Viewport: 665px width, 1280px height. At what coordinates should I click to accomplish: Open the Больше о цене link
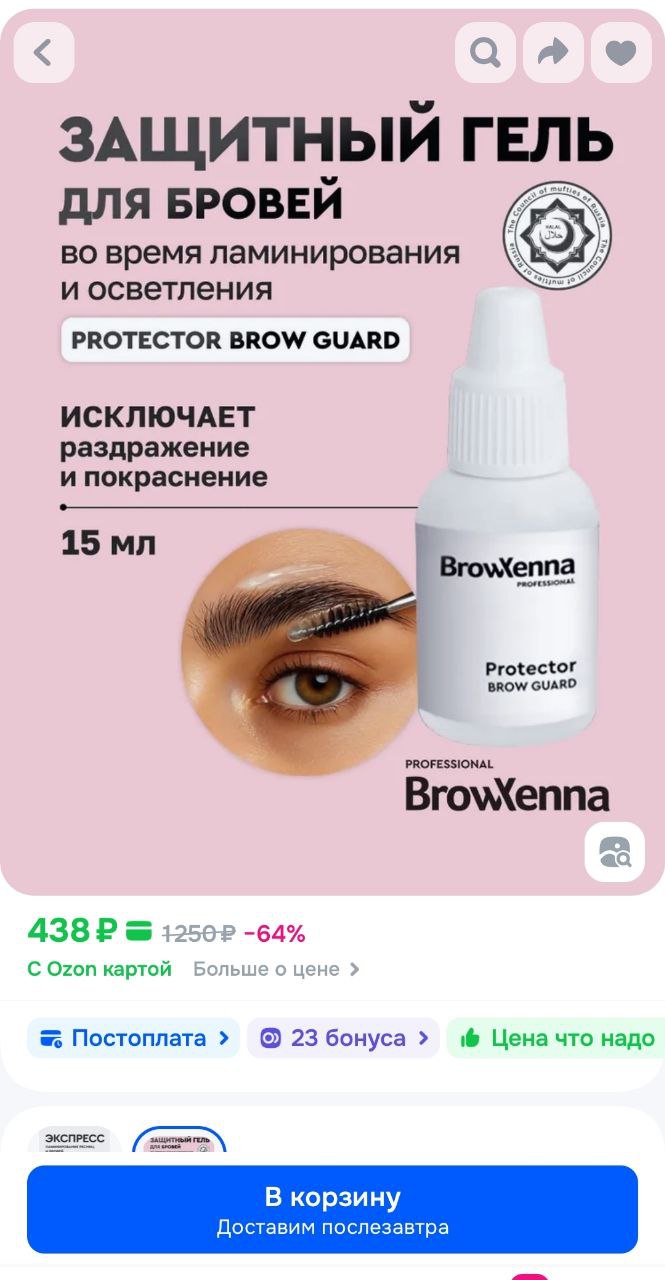[276, 969]
